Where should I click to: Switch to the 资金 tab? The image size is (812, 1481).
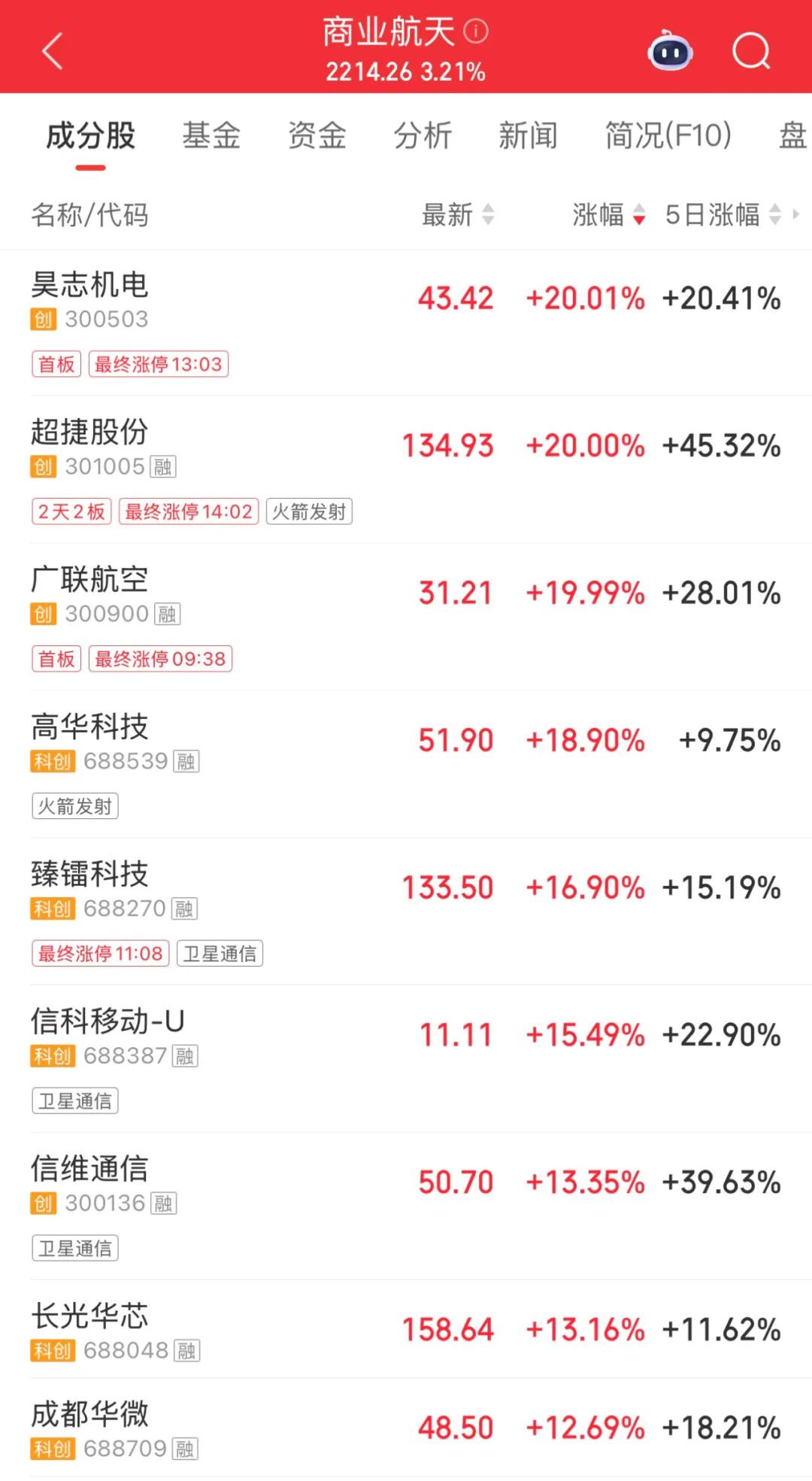tap(317, 136)
